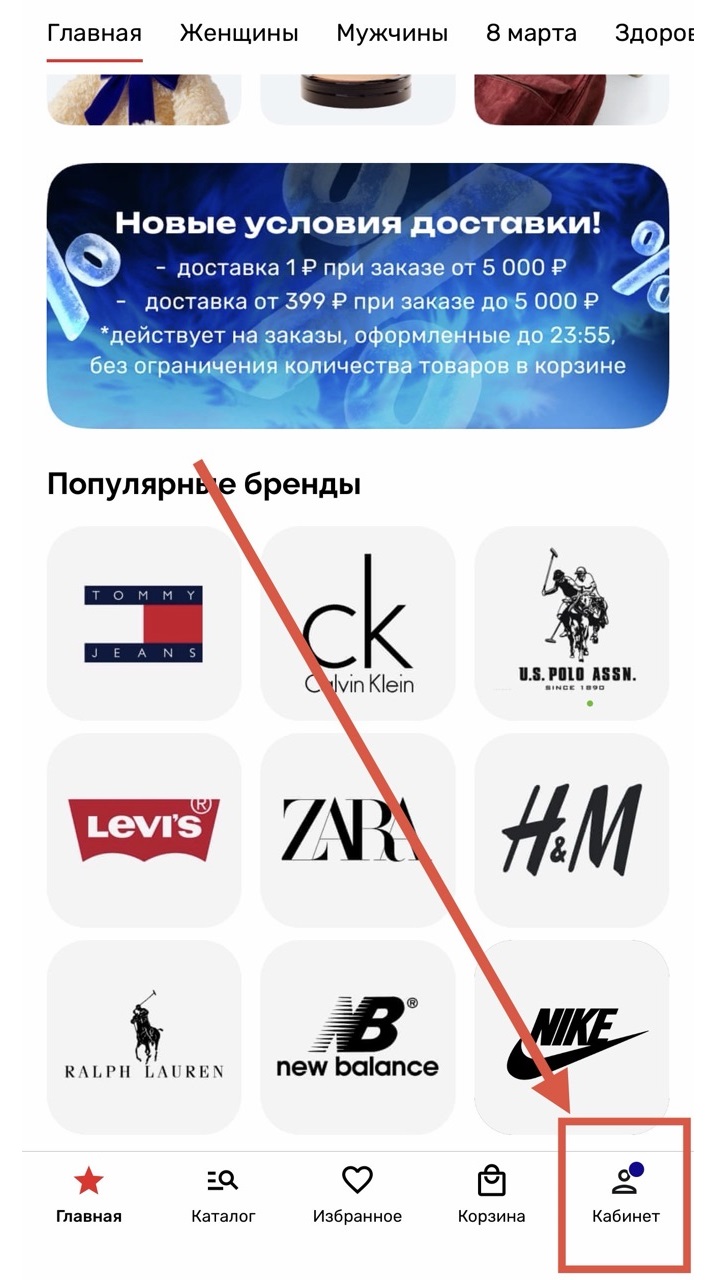Switch to the Женщины tab
Viewport: 720px width, 1280px height.
[239, 33]
